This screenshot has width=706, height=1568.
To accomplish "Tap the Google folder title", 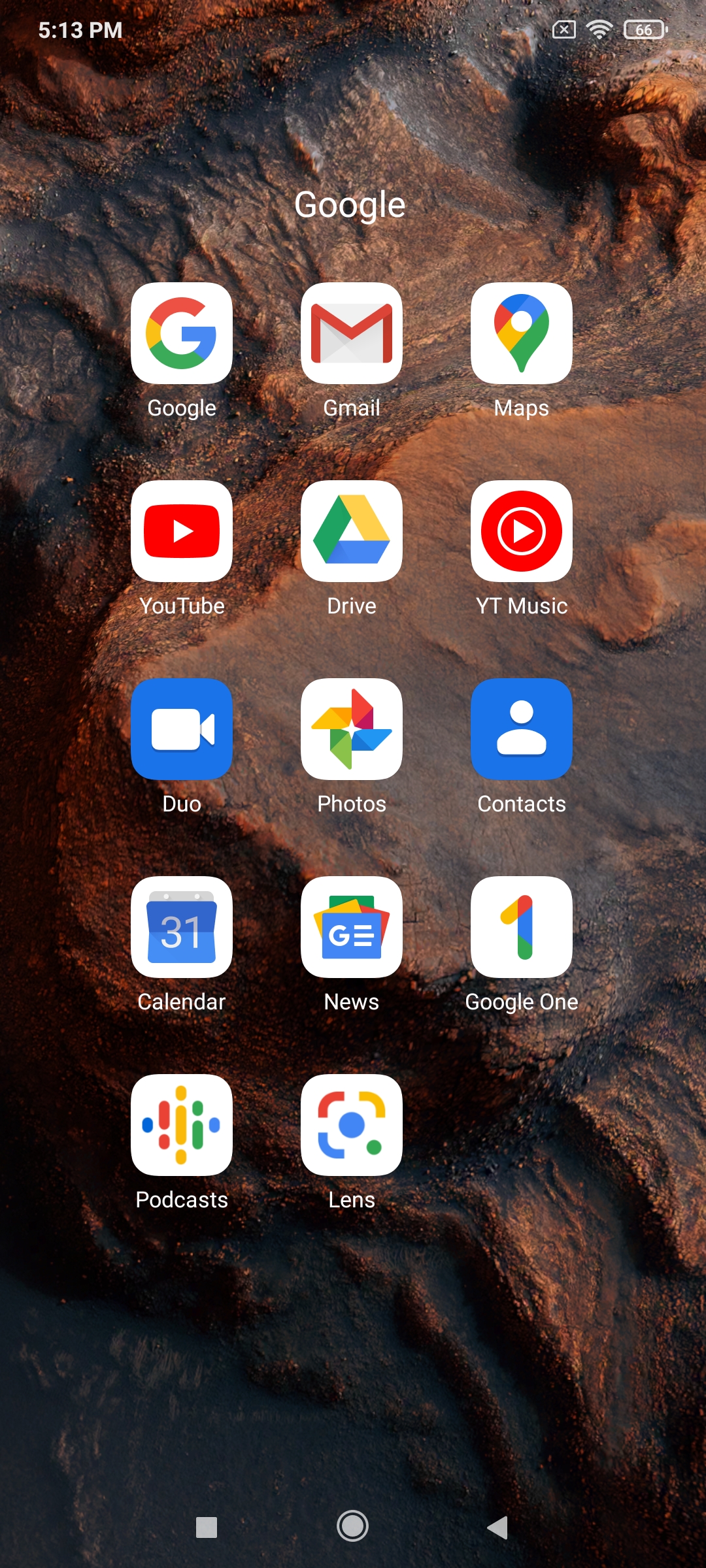I will point(350,204).
